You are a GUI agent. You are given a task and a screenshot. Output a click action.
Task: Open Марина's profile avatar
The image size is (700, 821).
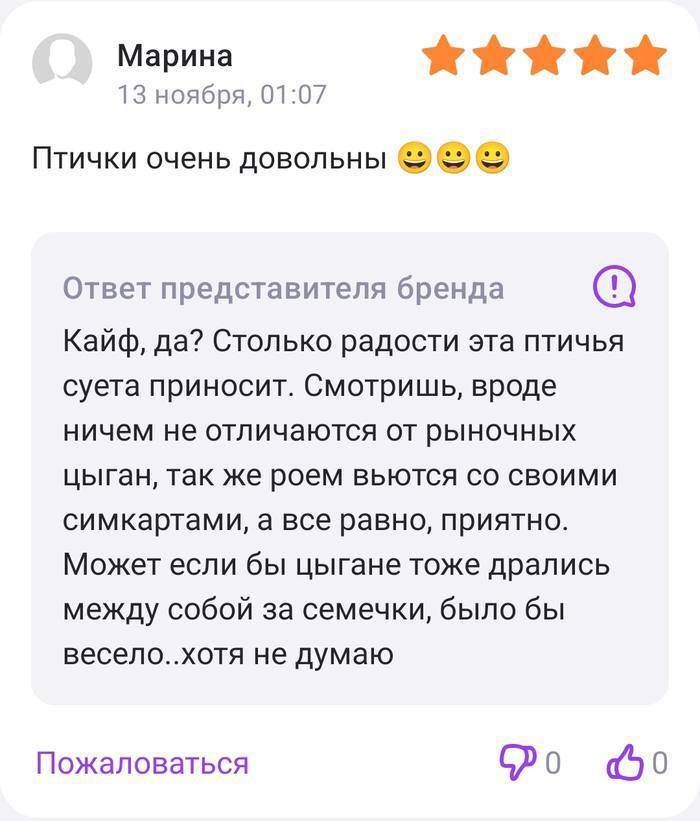click(63, 63)
